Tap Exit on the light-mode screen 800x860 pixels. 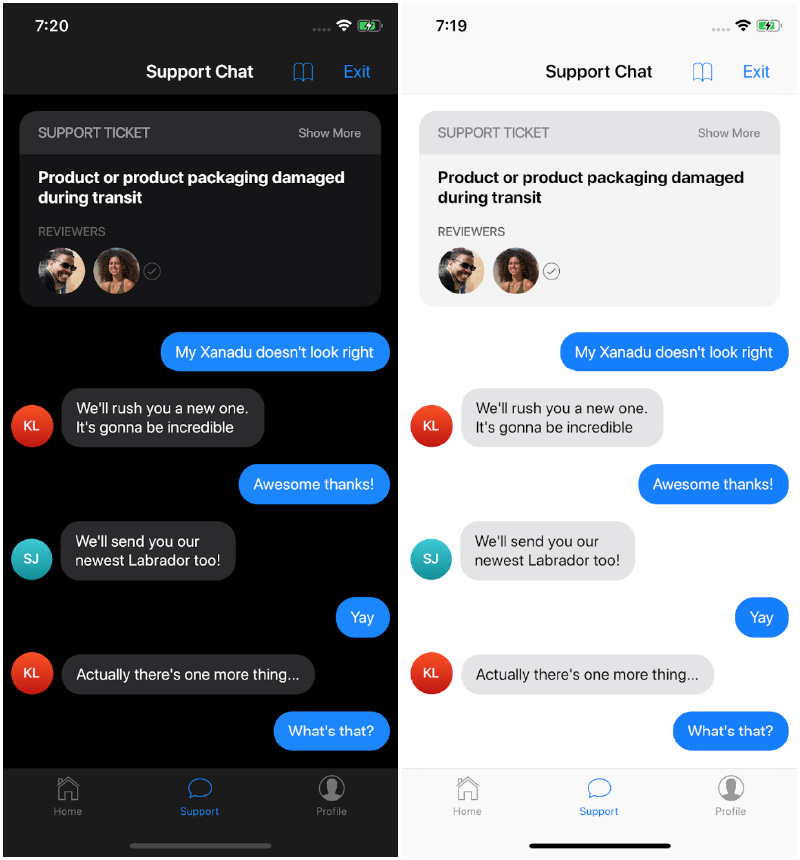pos(756,72)
